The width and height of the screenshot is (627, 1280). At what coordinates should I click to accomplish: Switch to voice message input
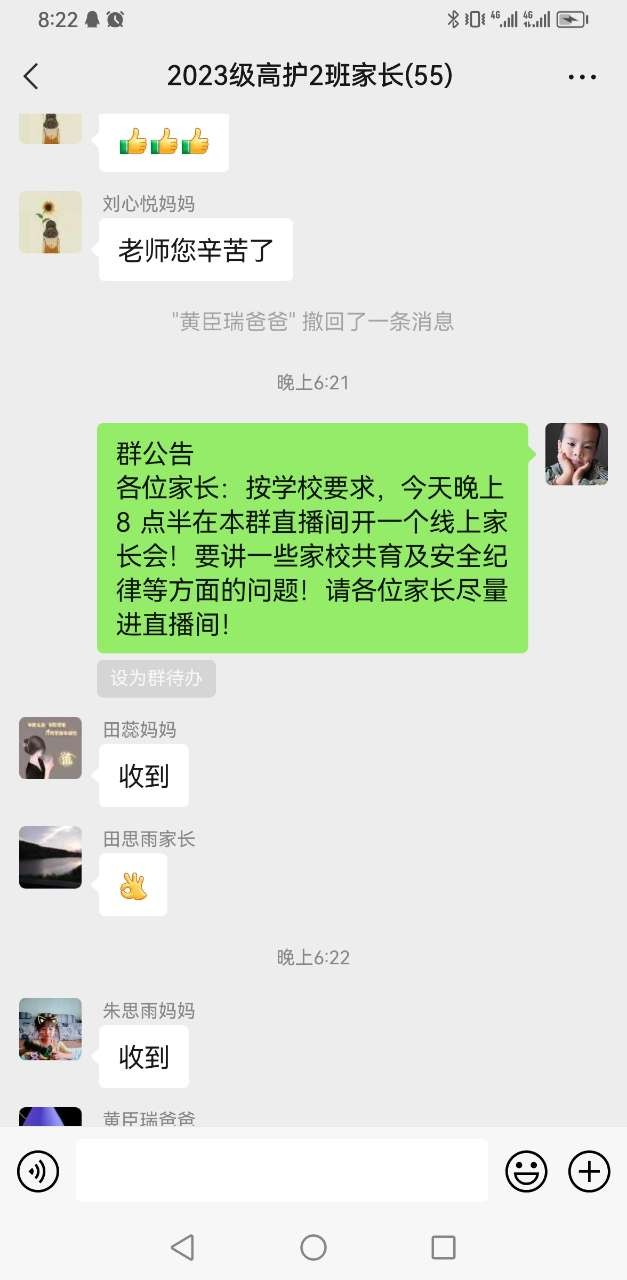click(38, 1170)
